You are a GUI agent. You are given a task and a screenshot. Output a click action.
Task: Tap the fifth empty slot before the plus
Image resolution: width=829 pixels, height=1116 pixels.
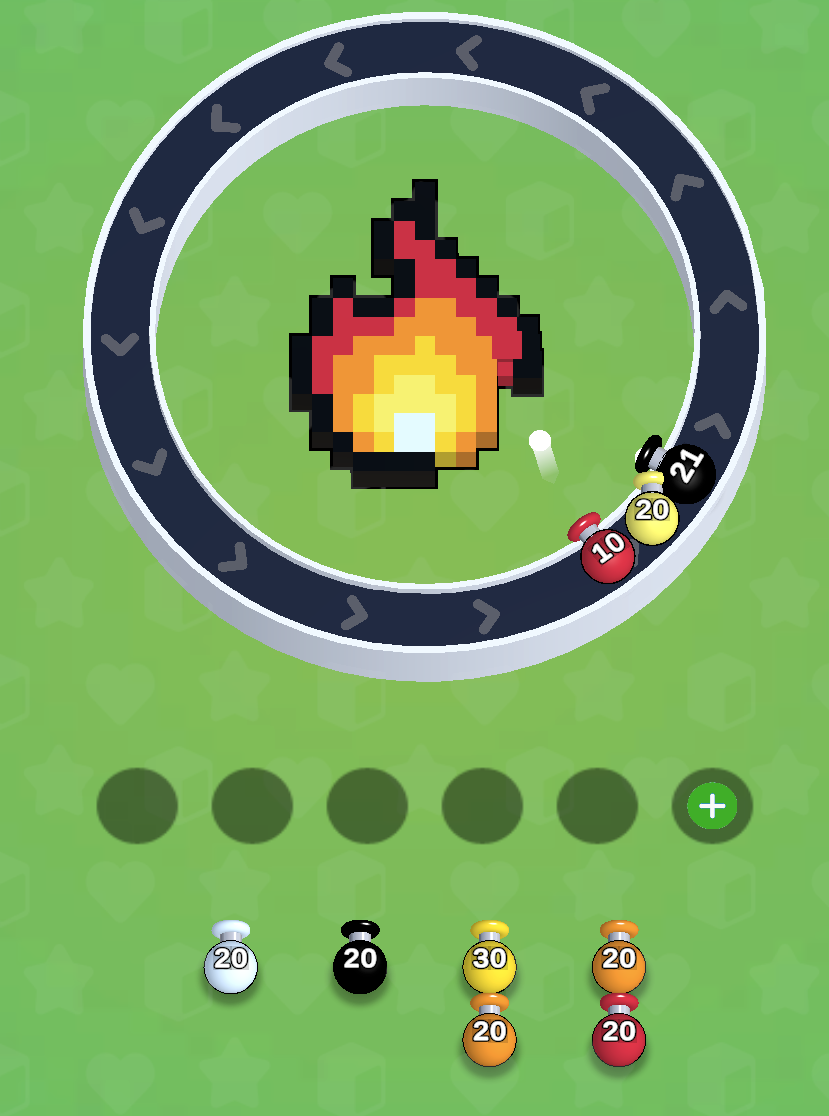tap(597, 806)
